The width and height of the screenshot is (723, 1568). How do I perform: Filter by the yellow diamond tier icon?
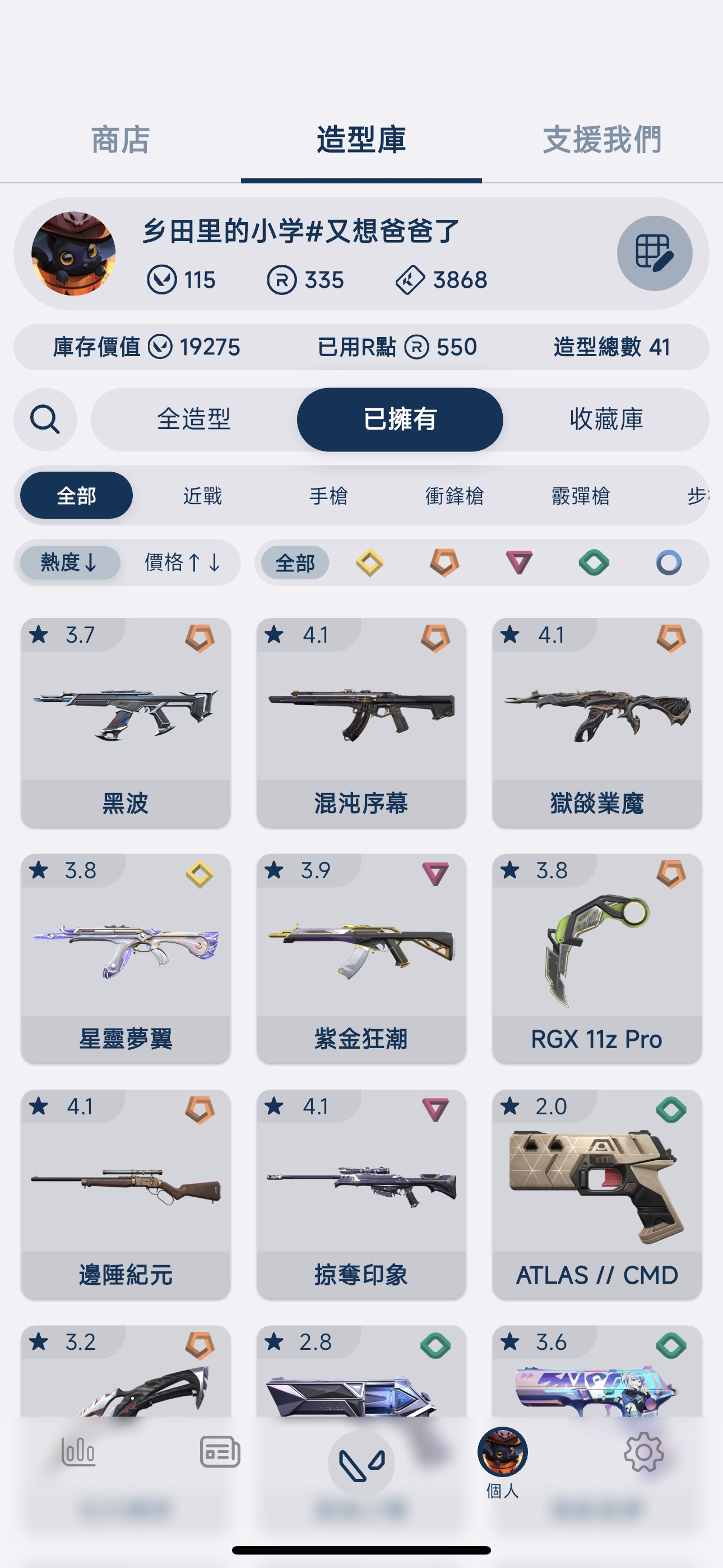[x=369, y=562]
